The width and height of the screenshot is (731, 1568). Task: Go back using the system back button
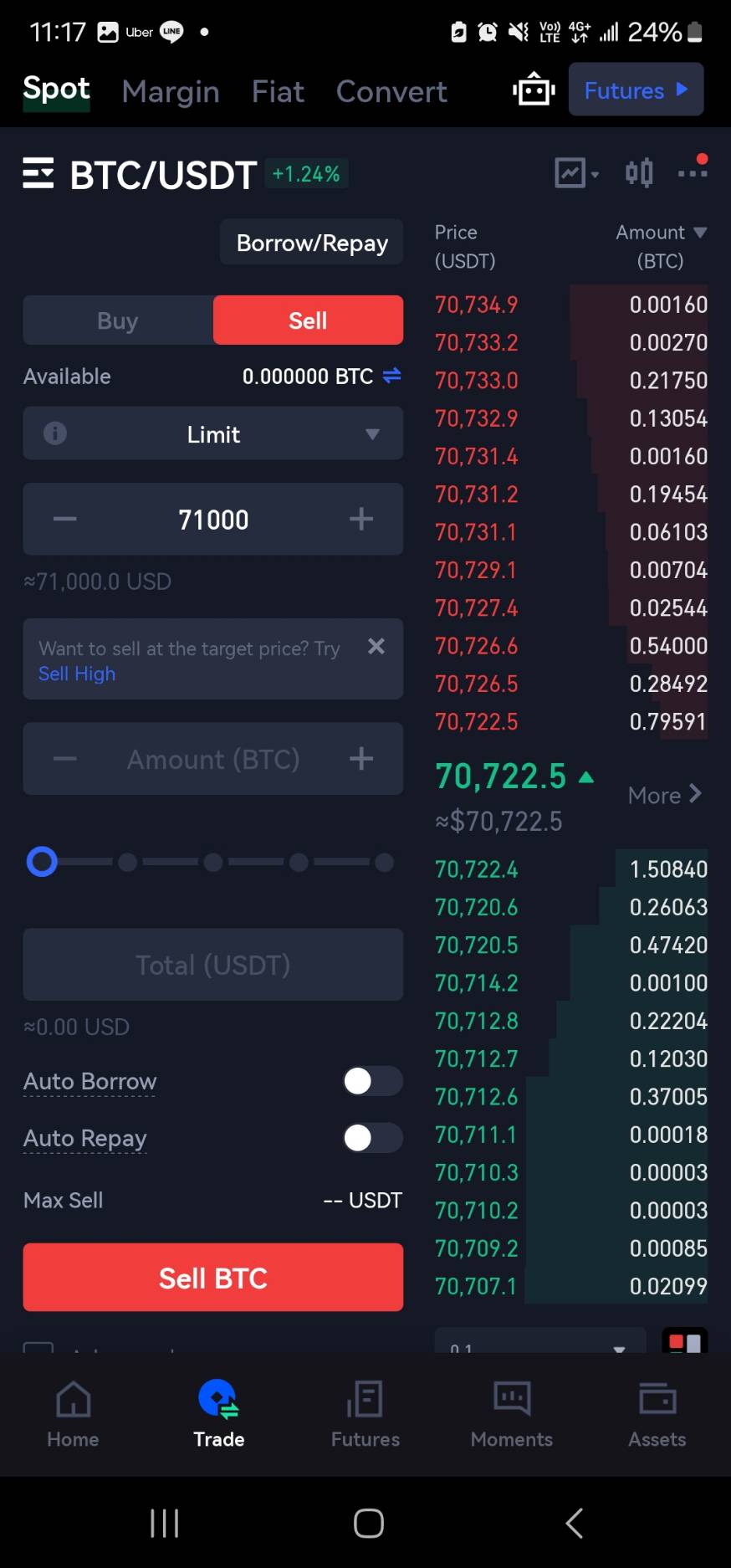pos(575,1523)
